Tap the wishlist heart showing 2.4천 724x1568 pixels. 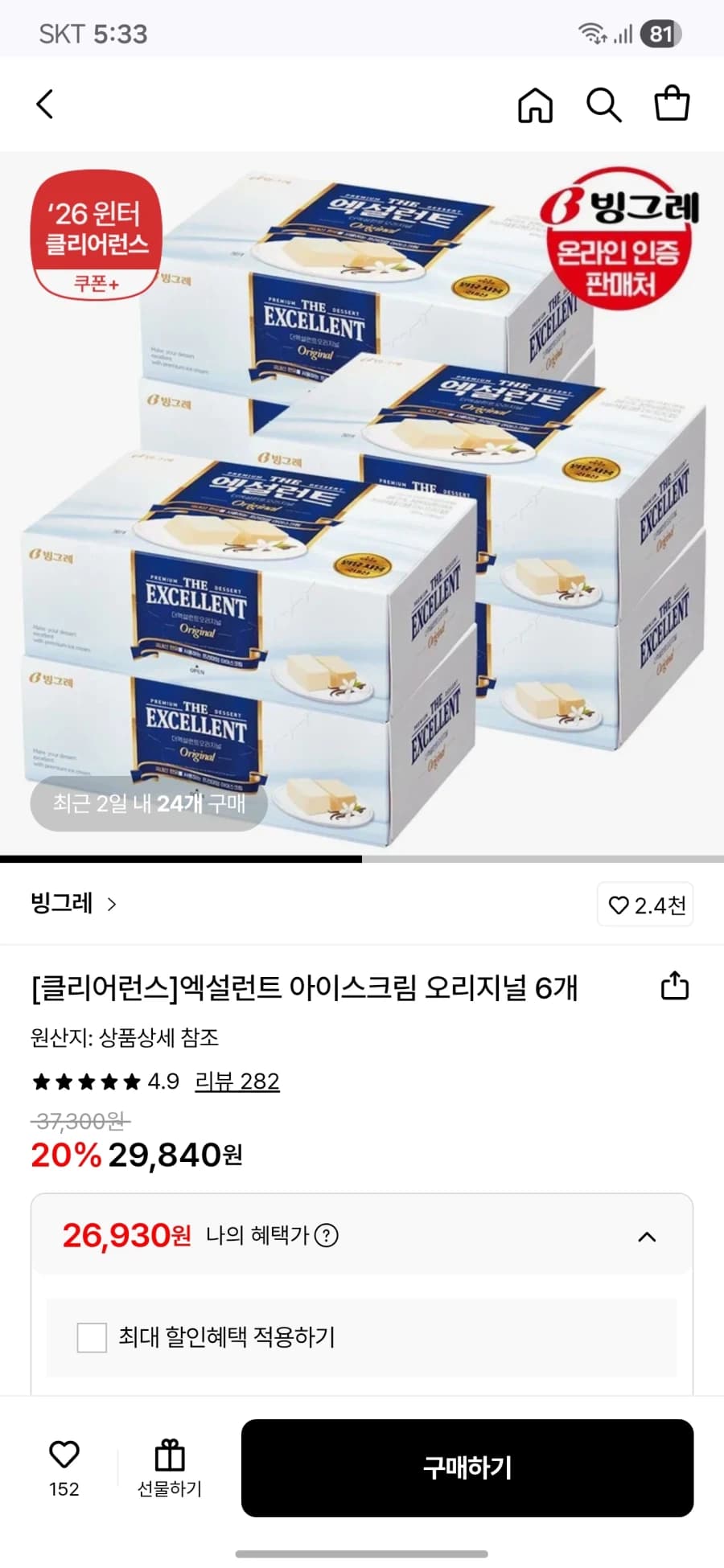point(644,905)
